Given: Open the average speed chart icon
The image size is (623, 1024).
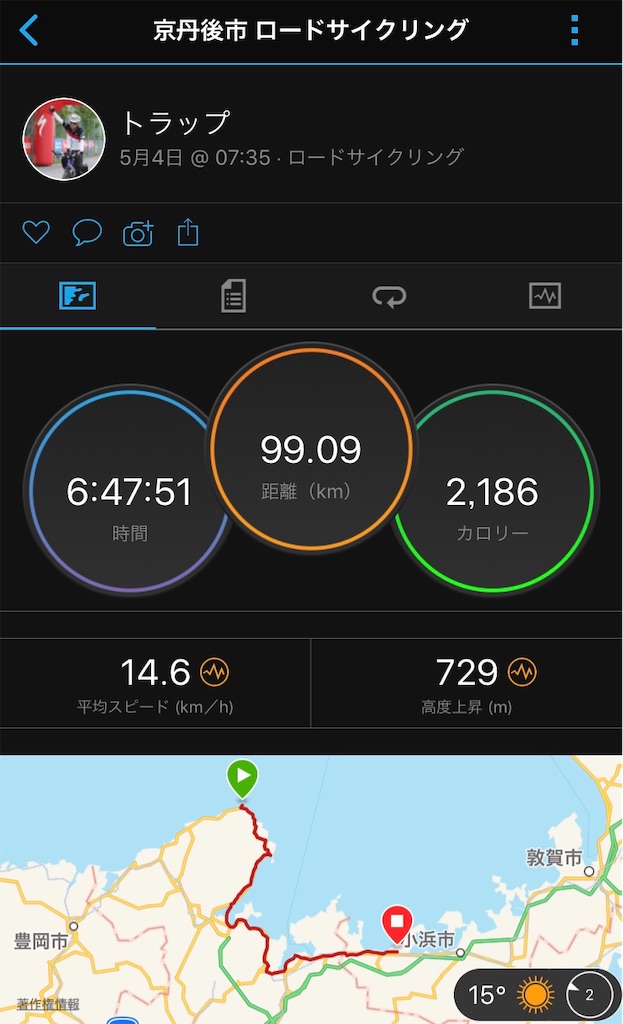Looking at the screenshot, I should pyautogui.click(x=215, y=673).
